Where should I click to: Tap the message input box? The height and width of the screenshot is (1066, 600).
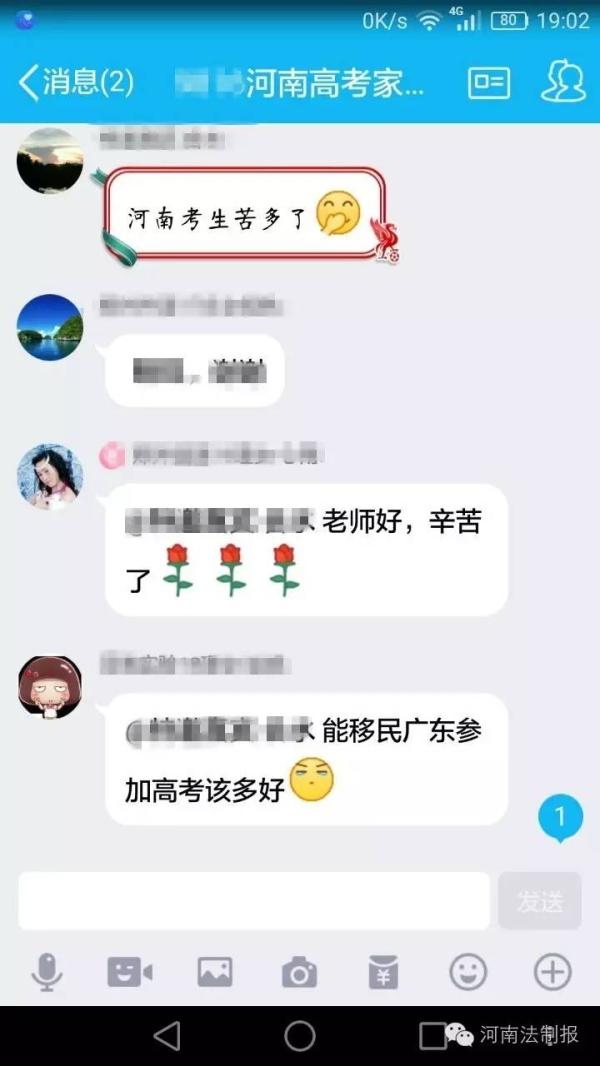253,901
